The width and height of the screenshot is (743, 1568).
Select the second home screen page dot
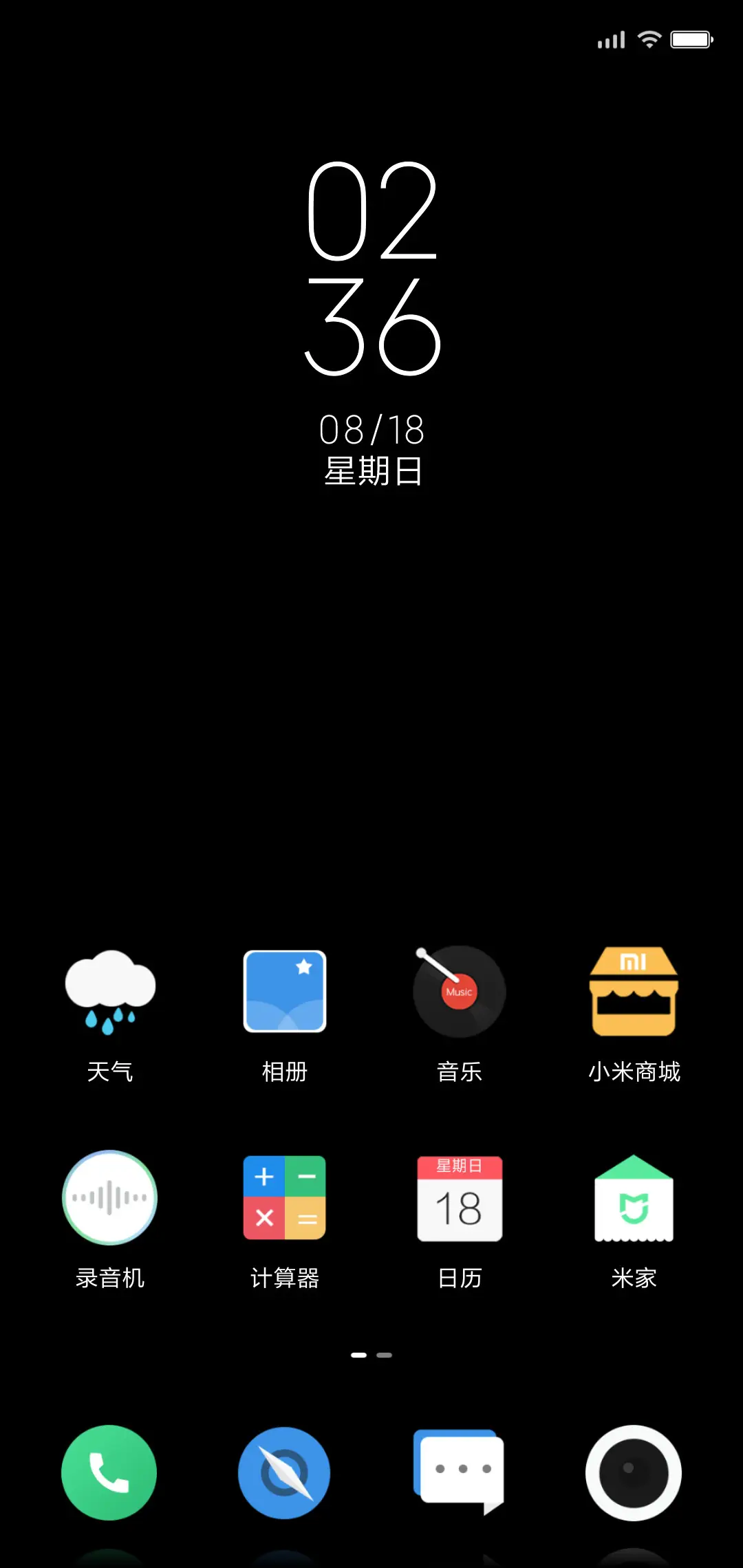(384, 1353)
